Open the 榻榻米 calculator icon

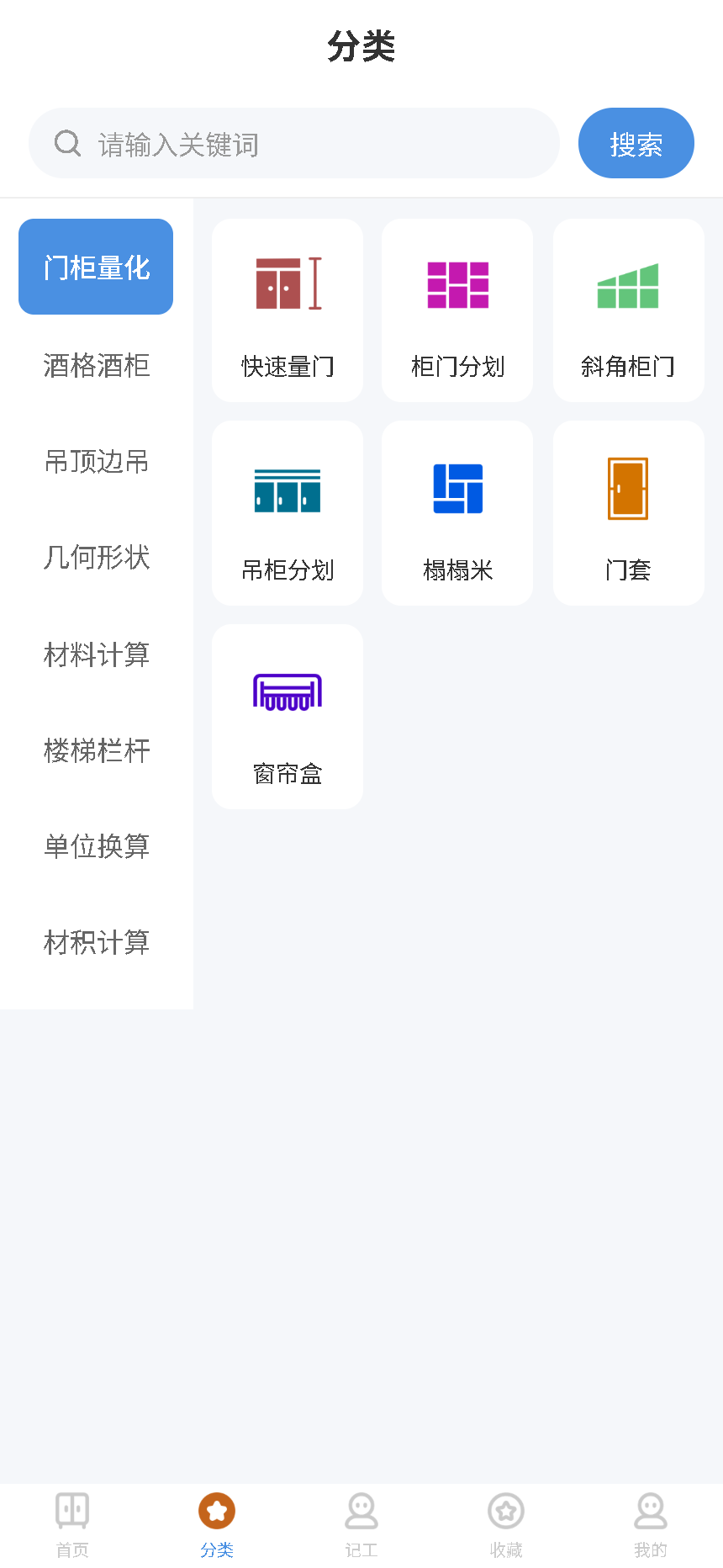point(456,488)
